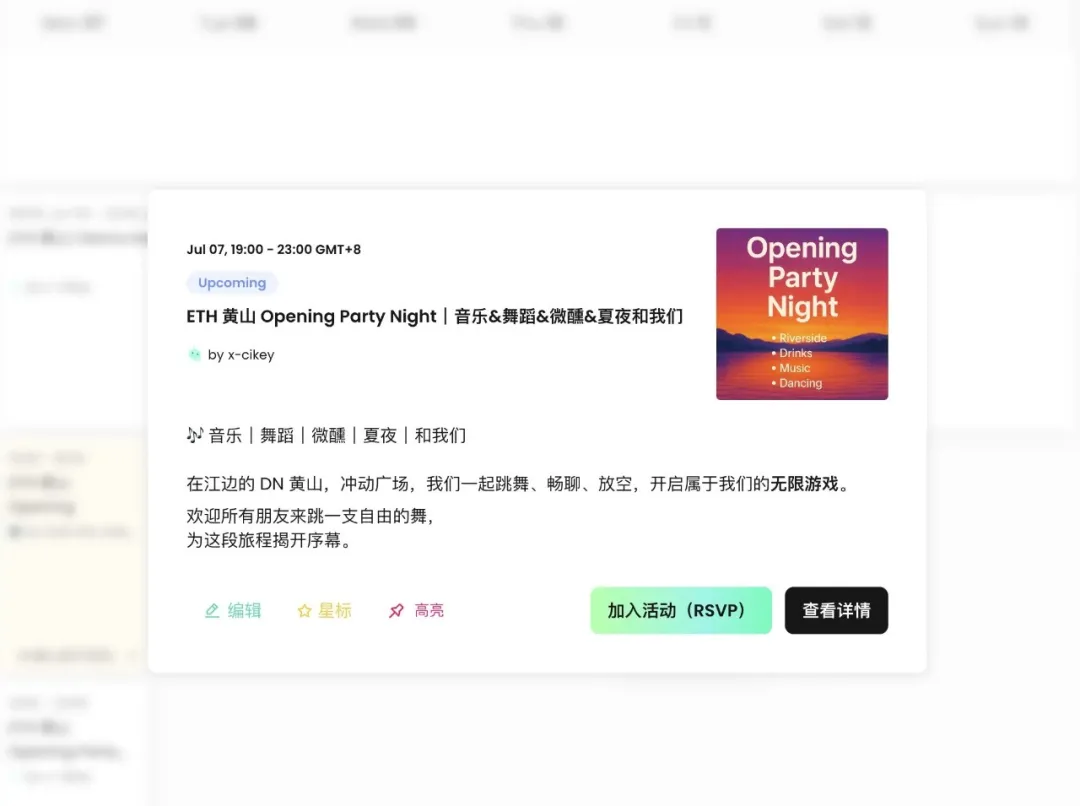The image size is (1080, 806).
Task: Join the event via 加入活动 (RSVP)
Action: (x=681, y=610)
